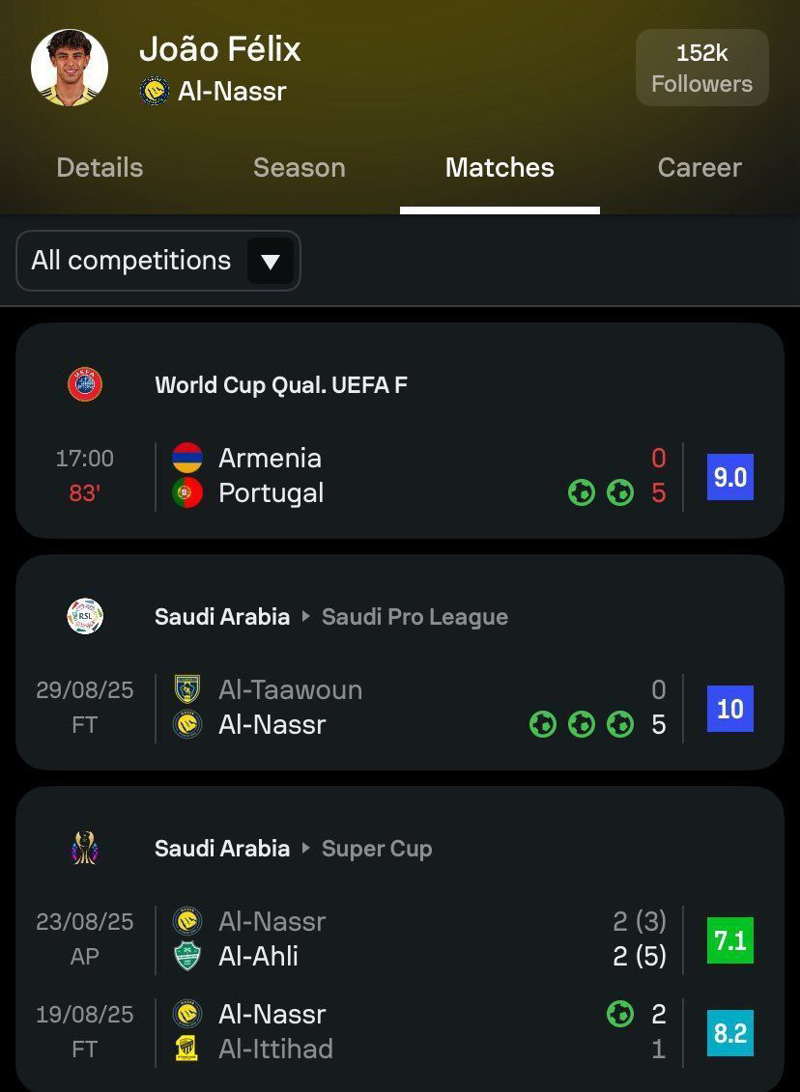
Task: Open the Al-Nassr vs Al-Ahli match
Action: tap(400, 939)
